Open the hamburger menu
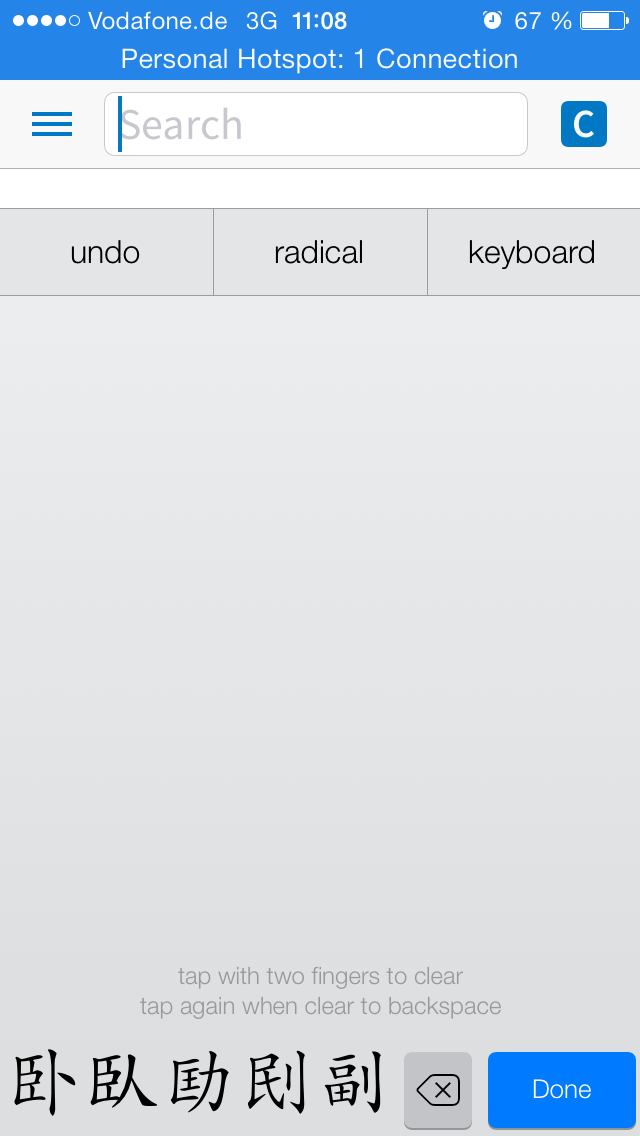Image resolution: width=640 pixels, height=1136 pixels. [52, 124]
